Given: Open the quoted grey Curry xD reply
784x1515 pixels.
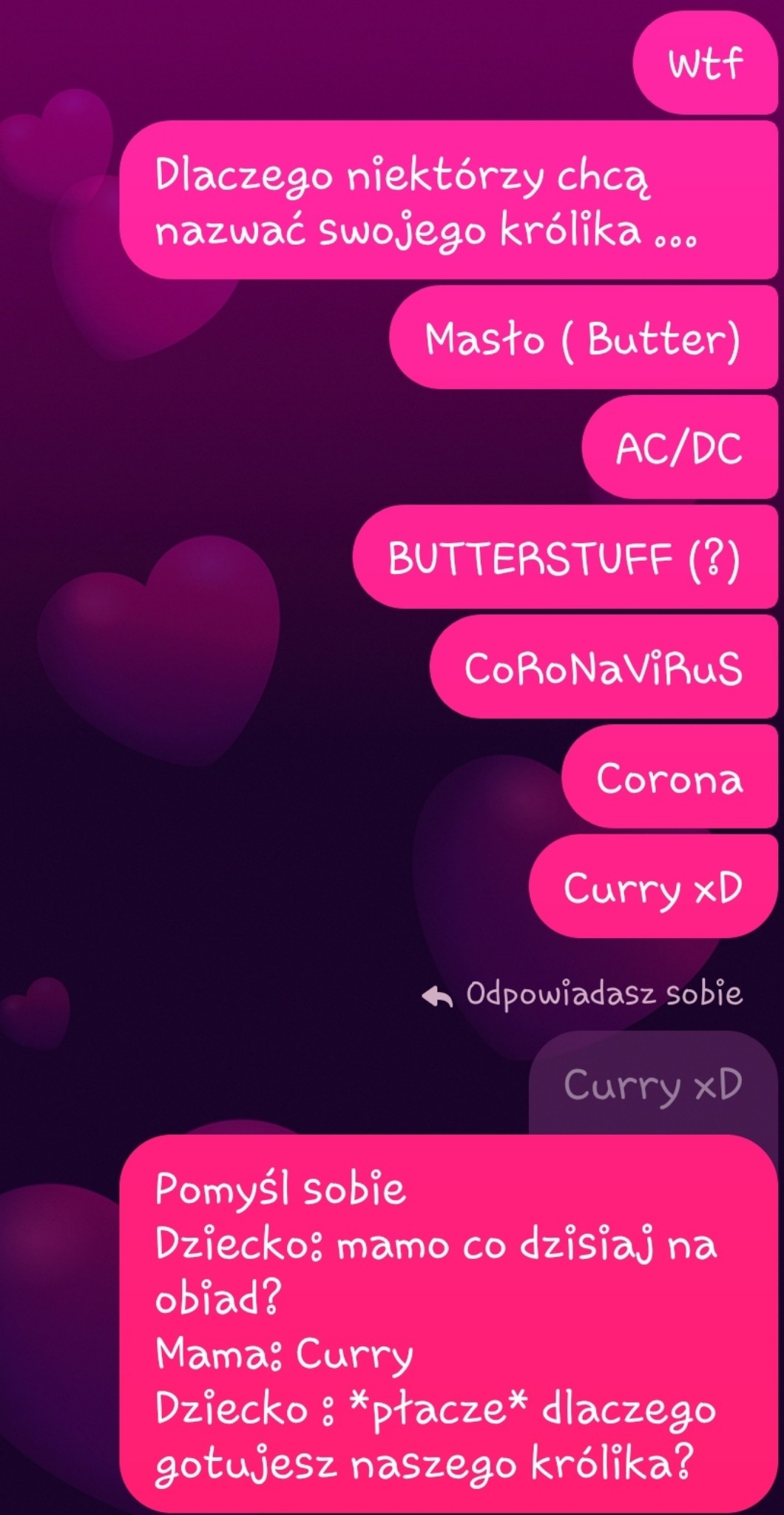Looking at the screenshot, I should [652, 1085].
